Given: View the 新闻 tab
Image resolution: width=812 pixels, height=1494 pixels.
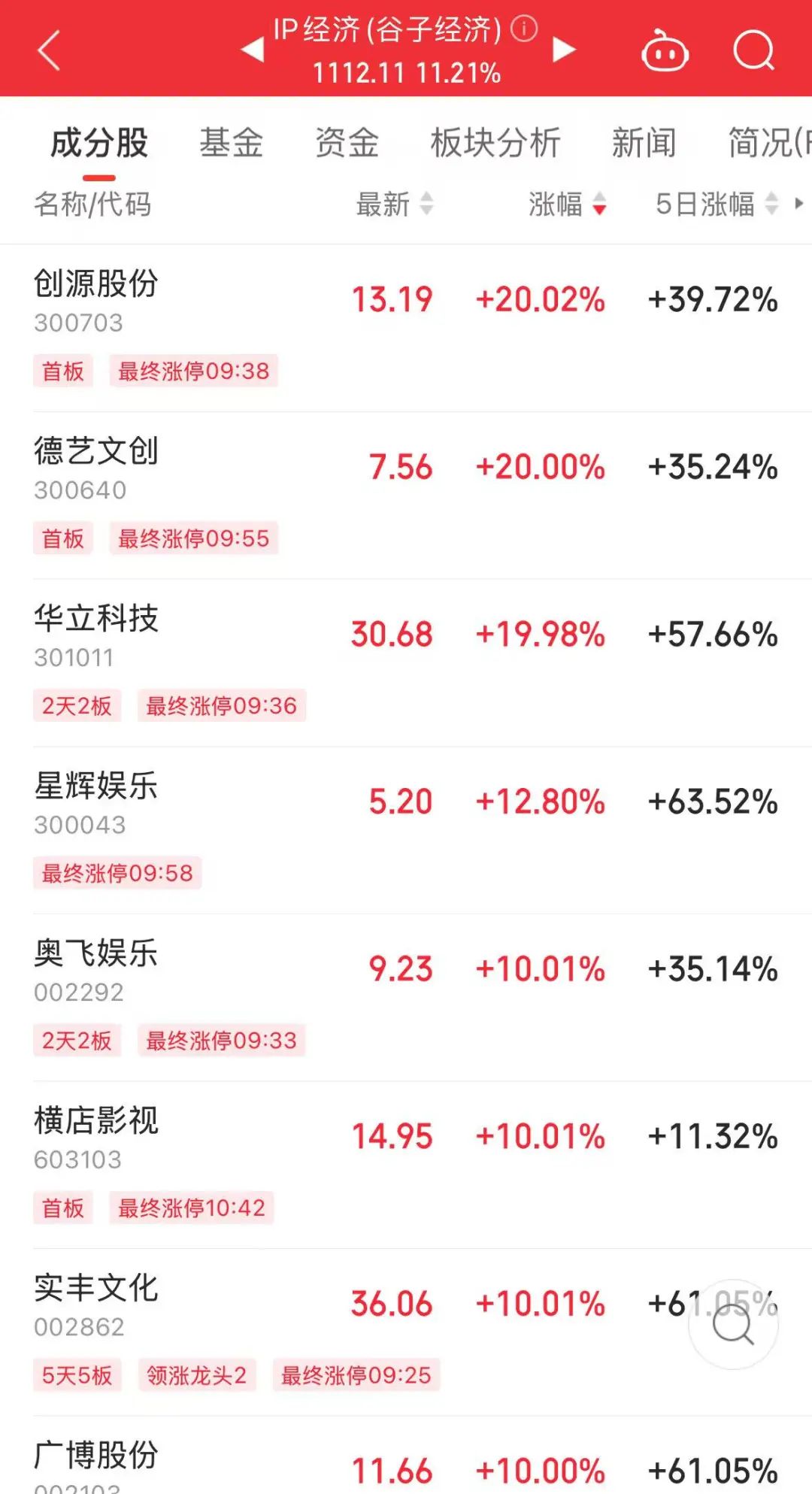Looking at the screenshot, I should coord(644,141).
